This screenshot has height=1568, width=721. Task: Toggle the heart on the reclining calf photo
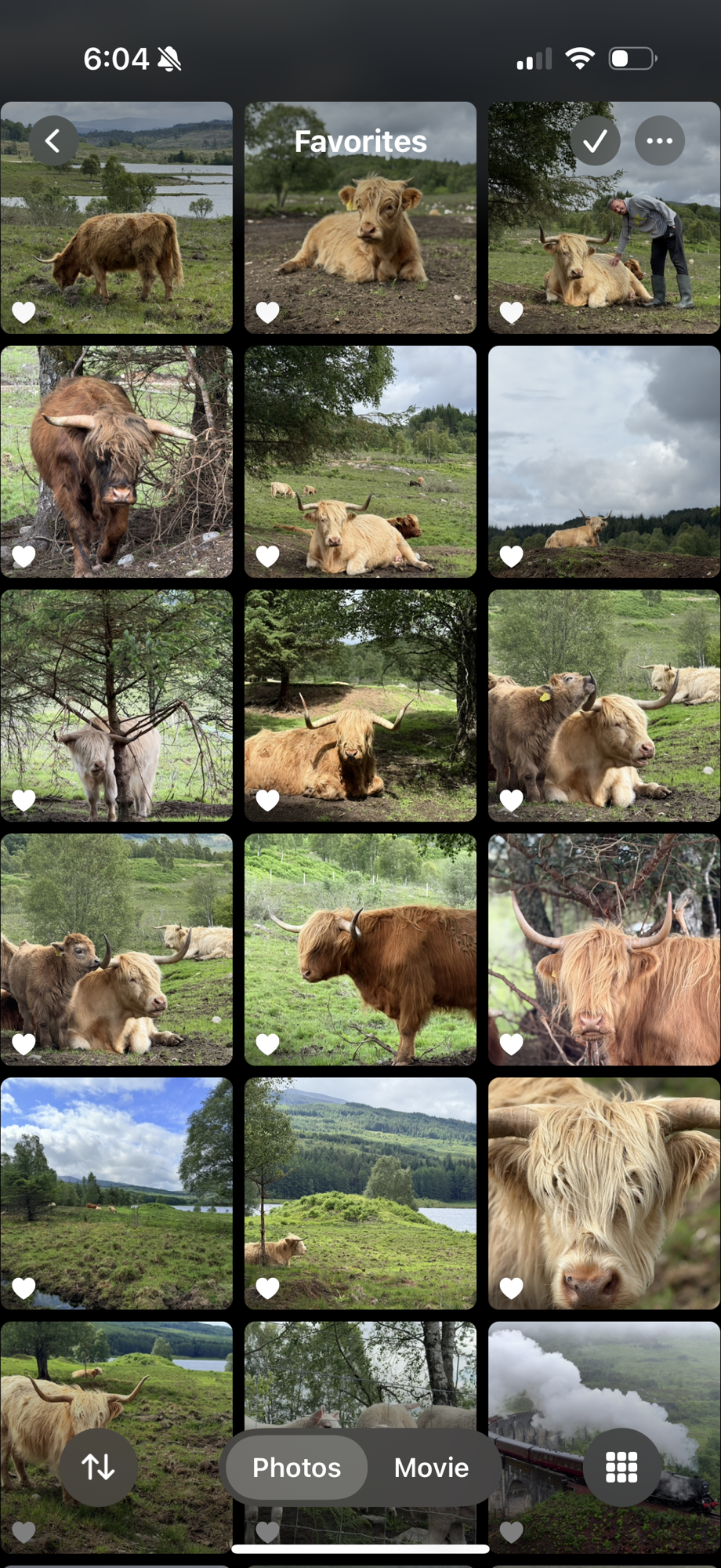pyautogui.click(x=268, y=313)
